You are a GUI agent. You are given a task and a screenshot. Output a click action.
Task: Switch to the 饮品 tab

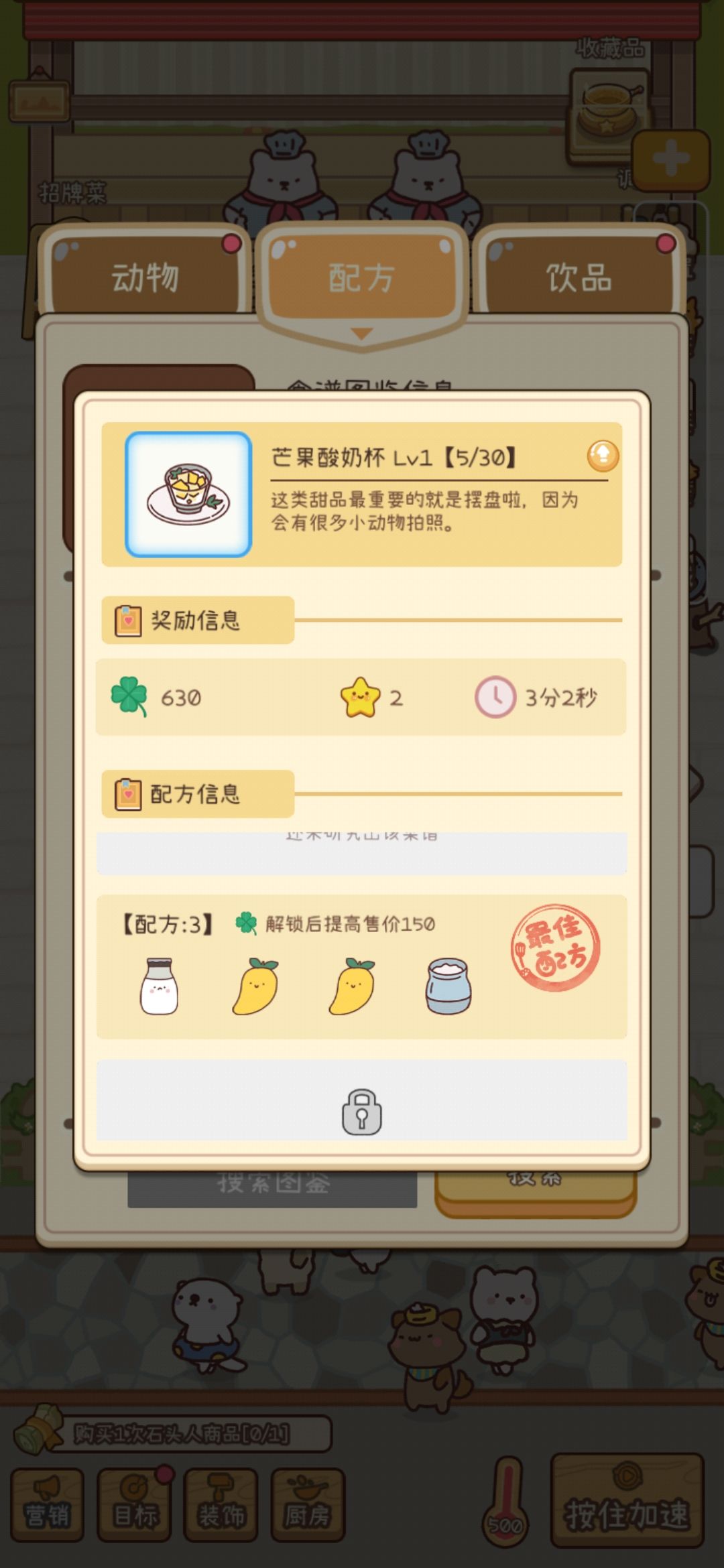click(580, 277)
